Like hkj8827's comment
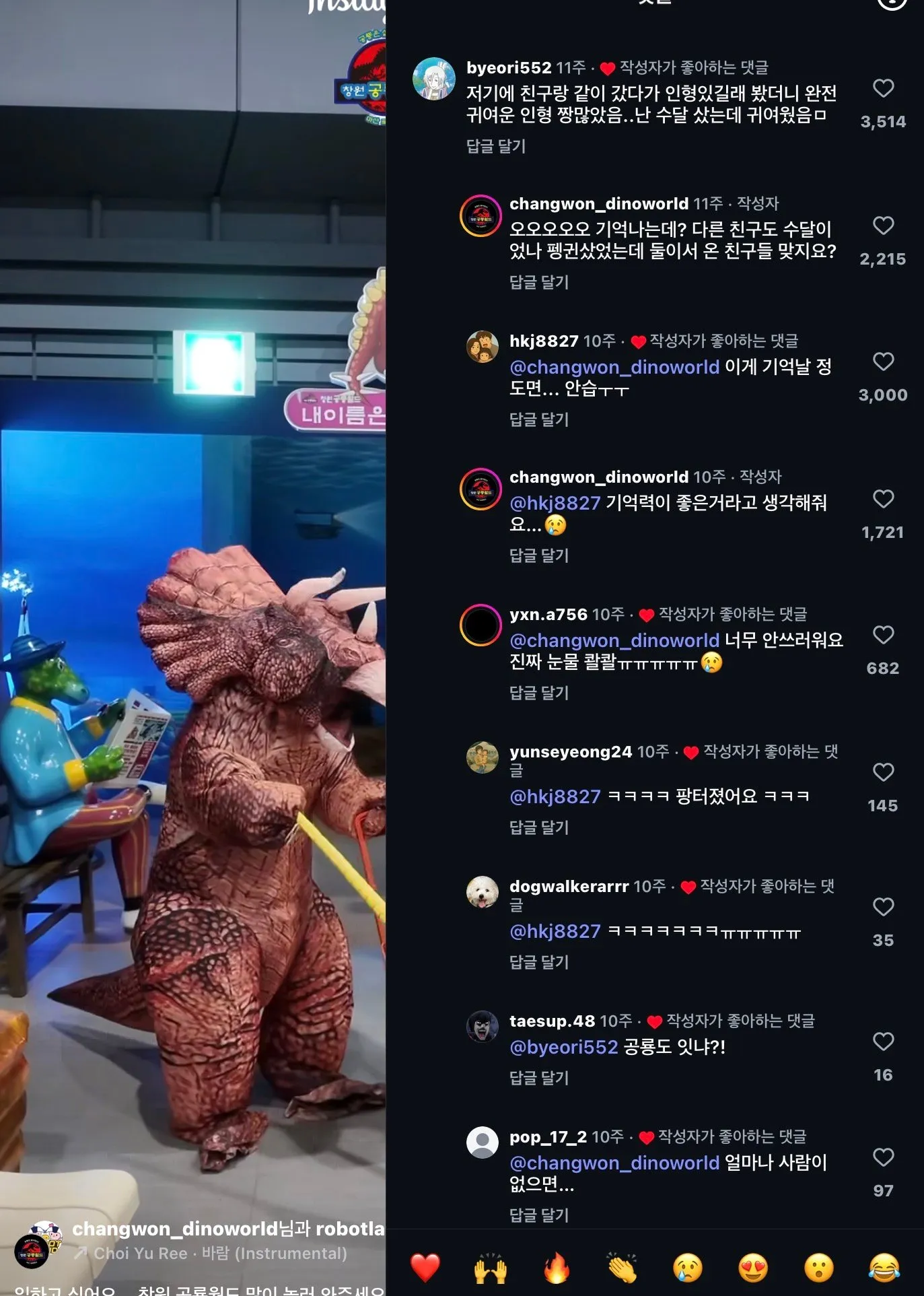924x1296 pixels. pyautogui.click(x=883, y=362)
